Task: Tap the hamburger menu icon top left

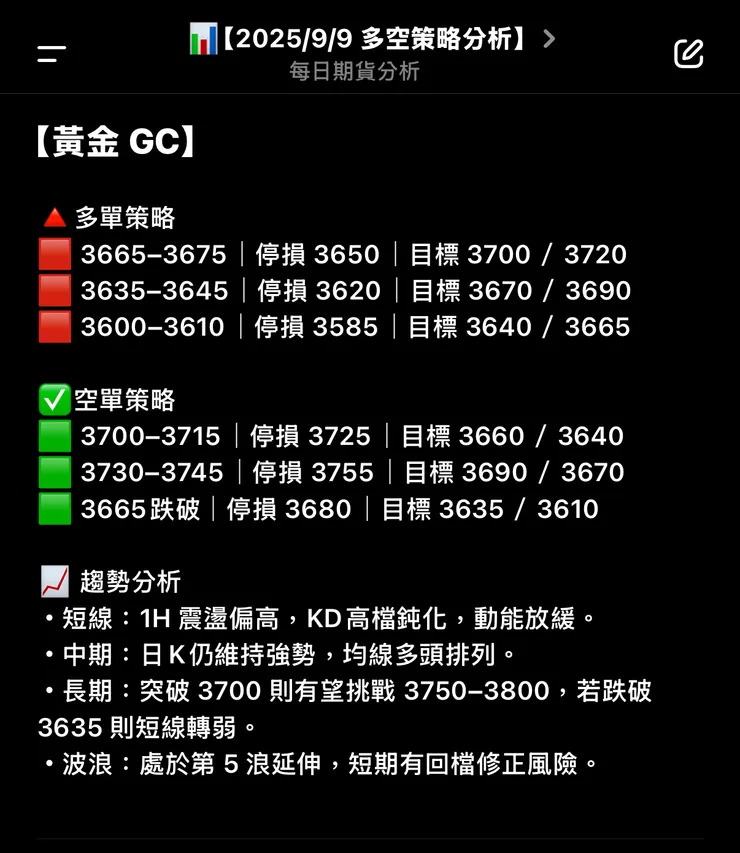Action: [52, 52]
